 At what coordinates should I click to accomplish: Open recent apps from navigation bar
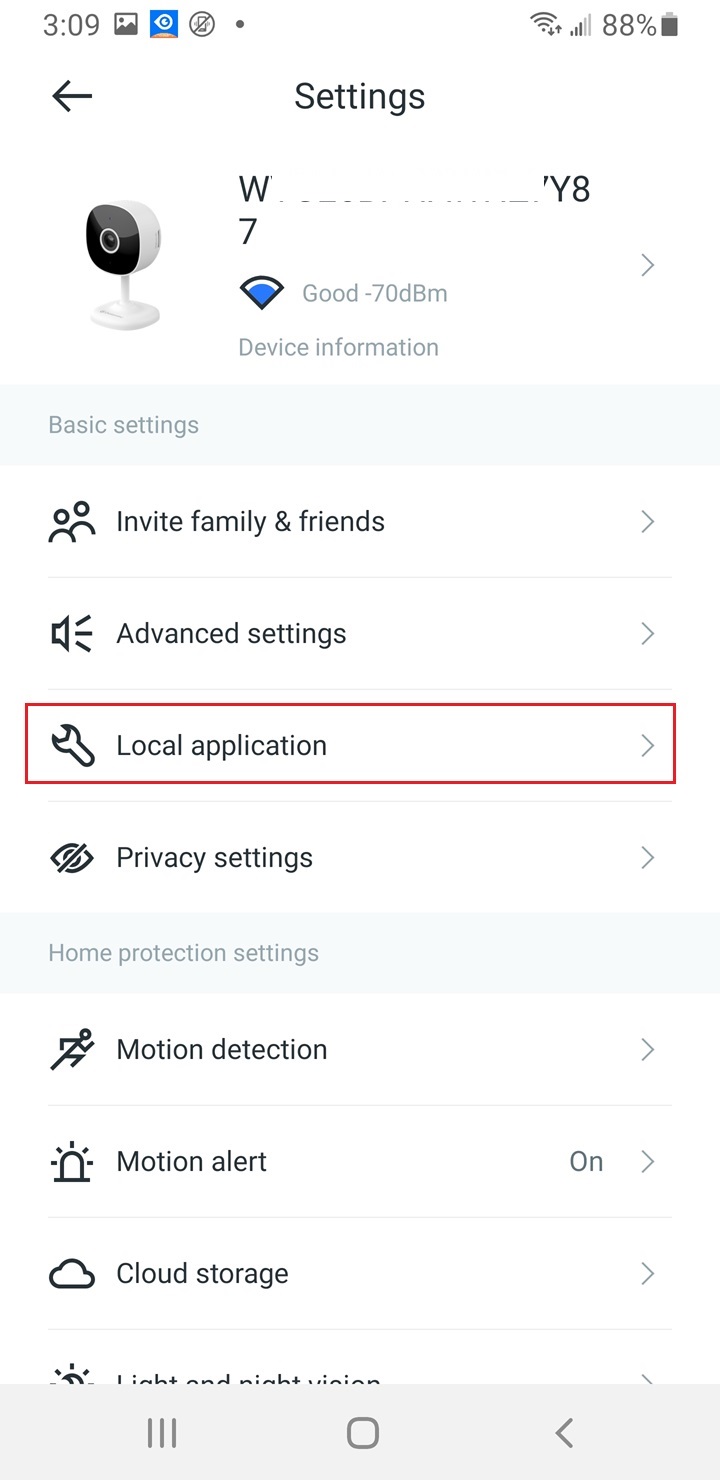point(162,1433)
